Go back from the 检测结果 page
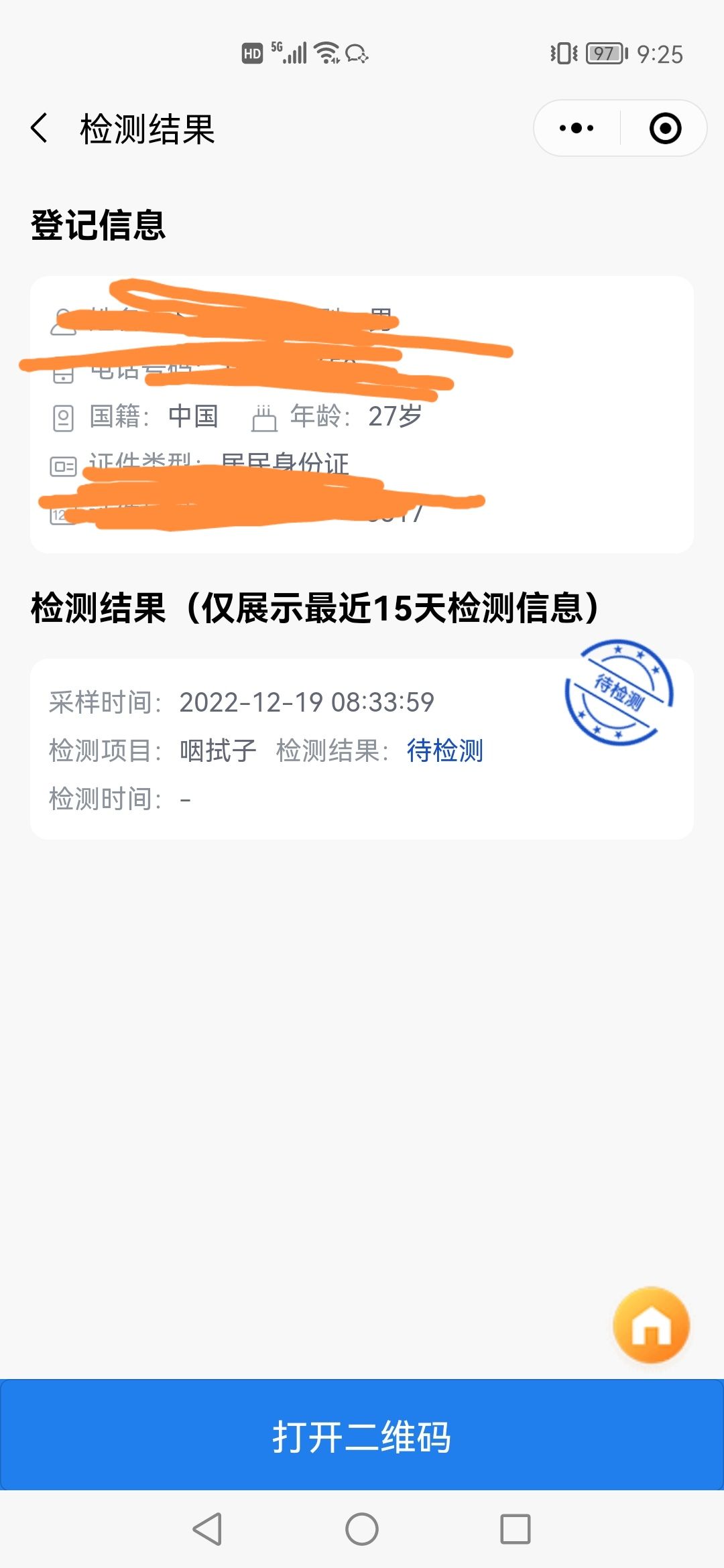724x1568 pixels. click(x=40, y=128)
